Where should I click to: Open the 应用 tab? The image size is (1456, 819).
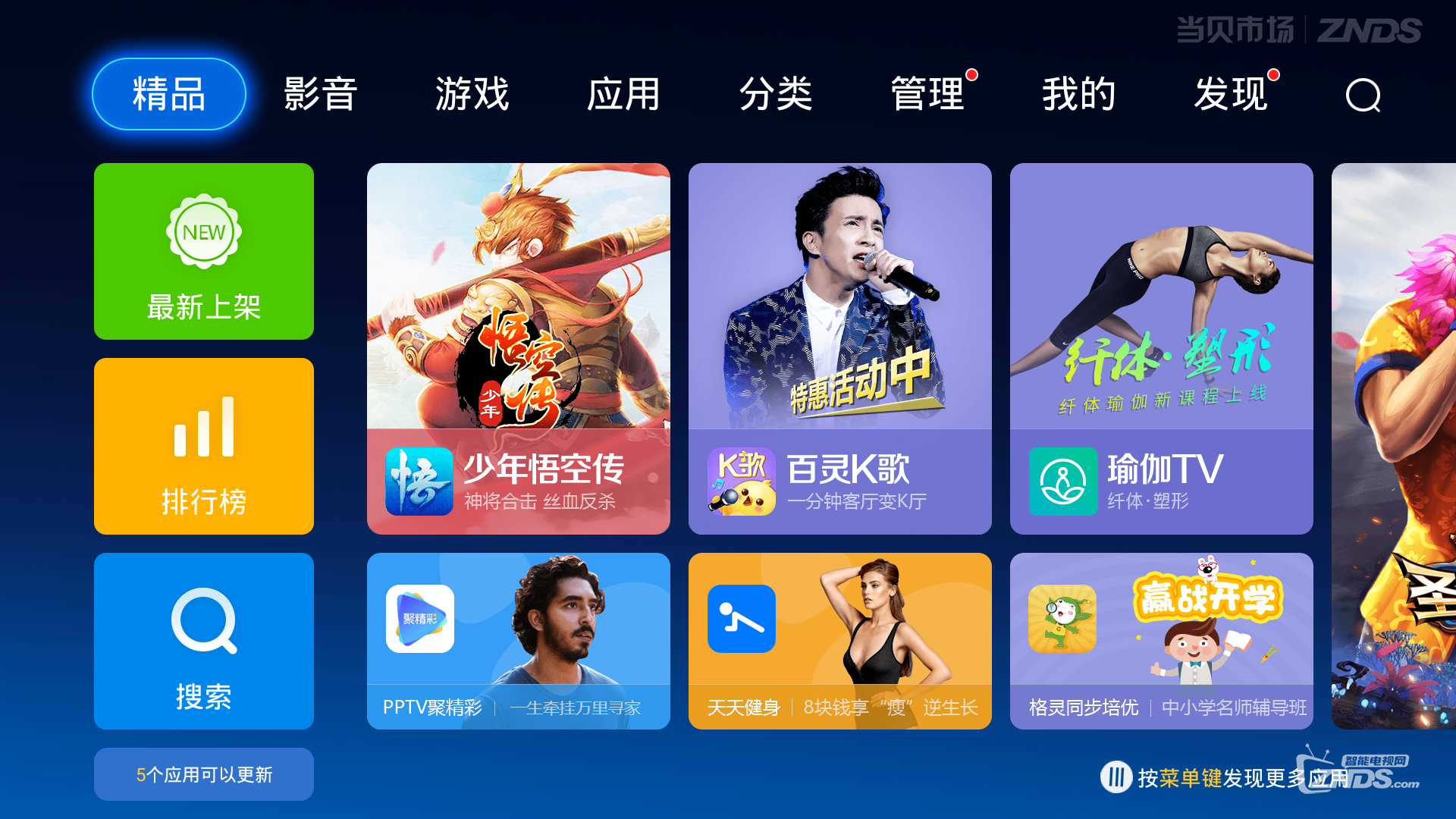(623, 95)
